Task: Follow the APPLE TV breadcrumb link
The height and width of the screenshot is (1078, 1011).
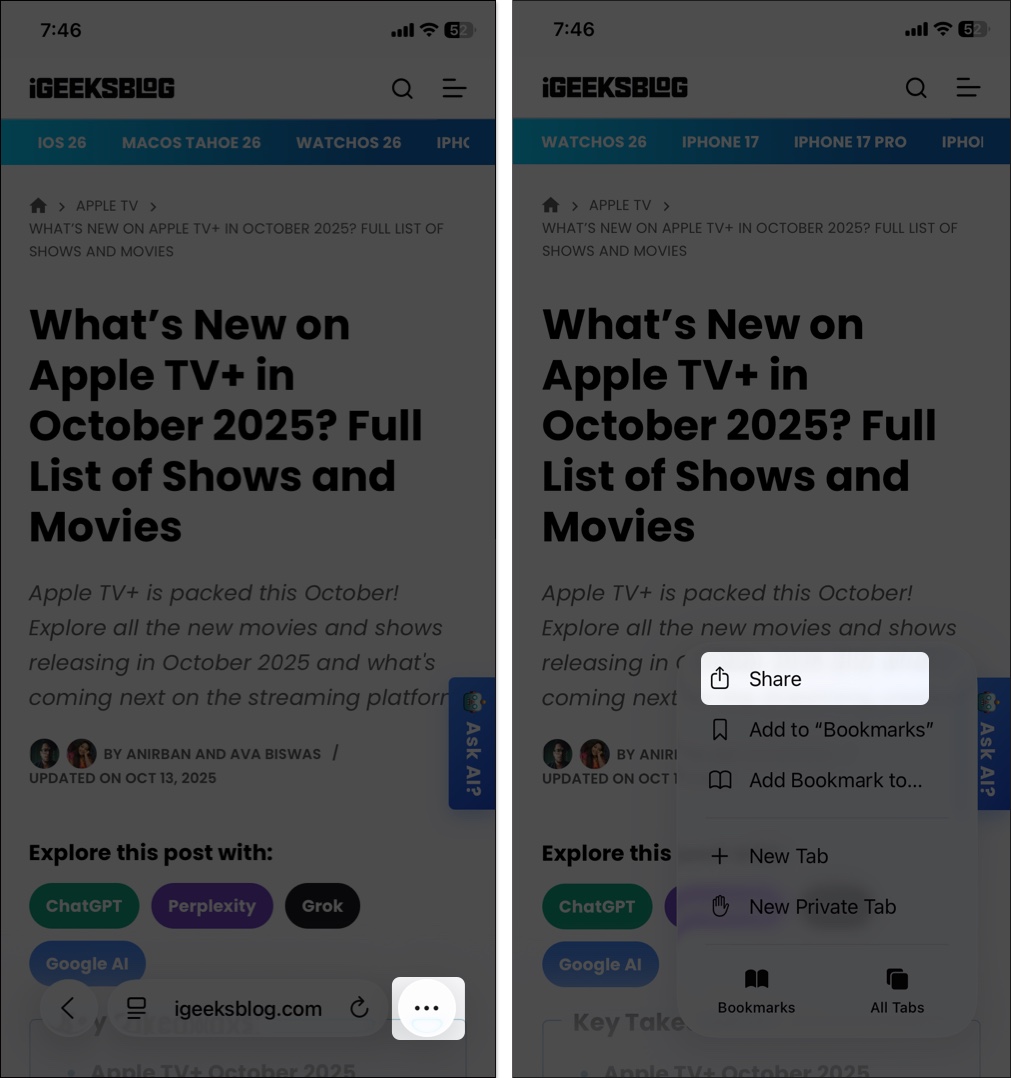Action: (107, 205)
